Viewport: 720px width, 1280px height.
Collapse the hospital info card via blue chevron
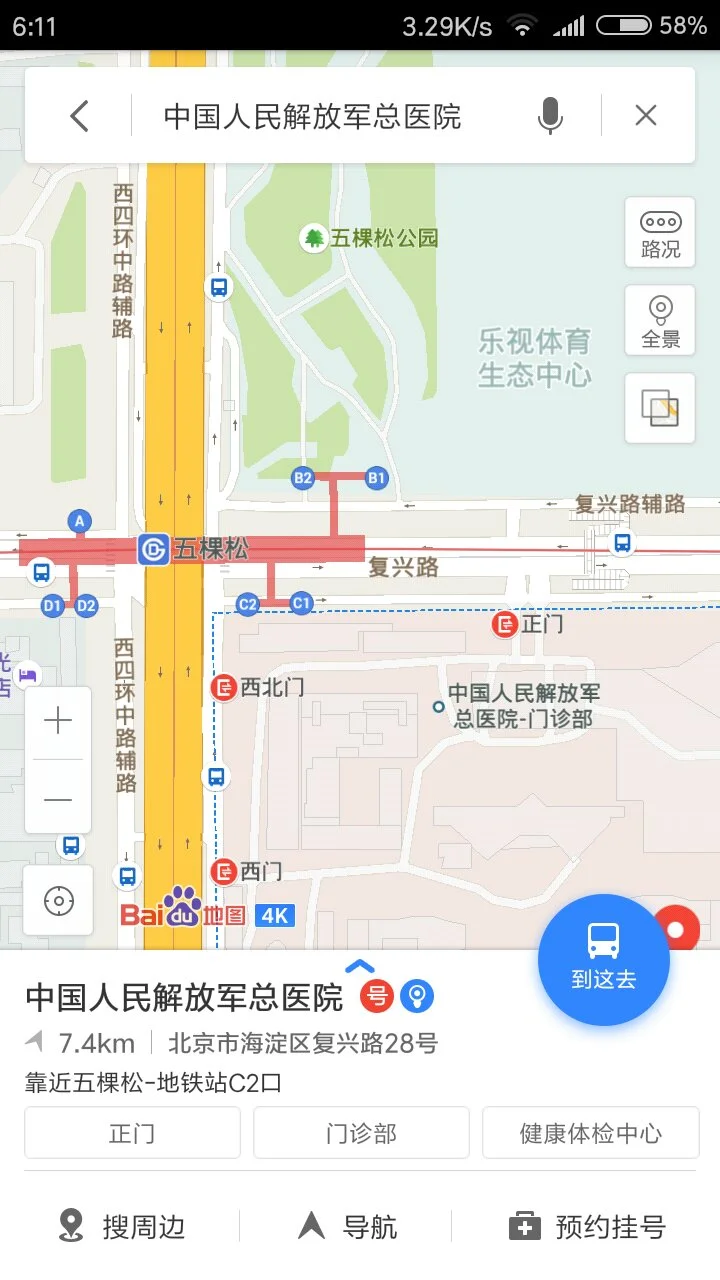(360, 966)
